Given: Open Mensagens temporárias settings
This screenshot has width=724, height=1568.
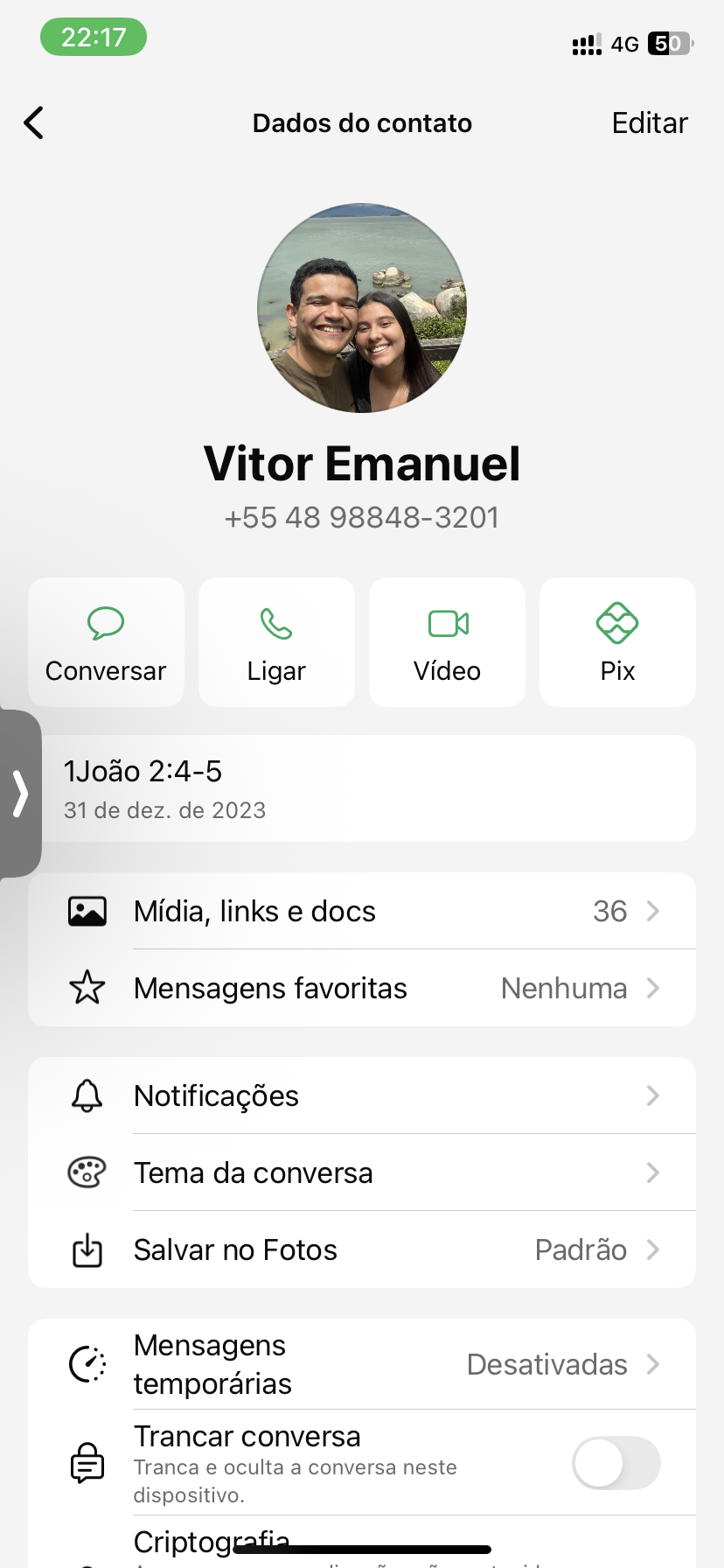Looking at the screenshot, I should click(362, 1365).
